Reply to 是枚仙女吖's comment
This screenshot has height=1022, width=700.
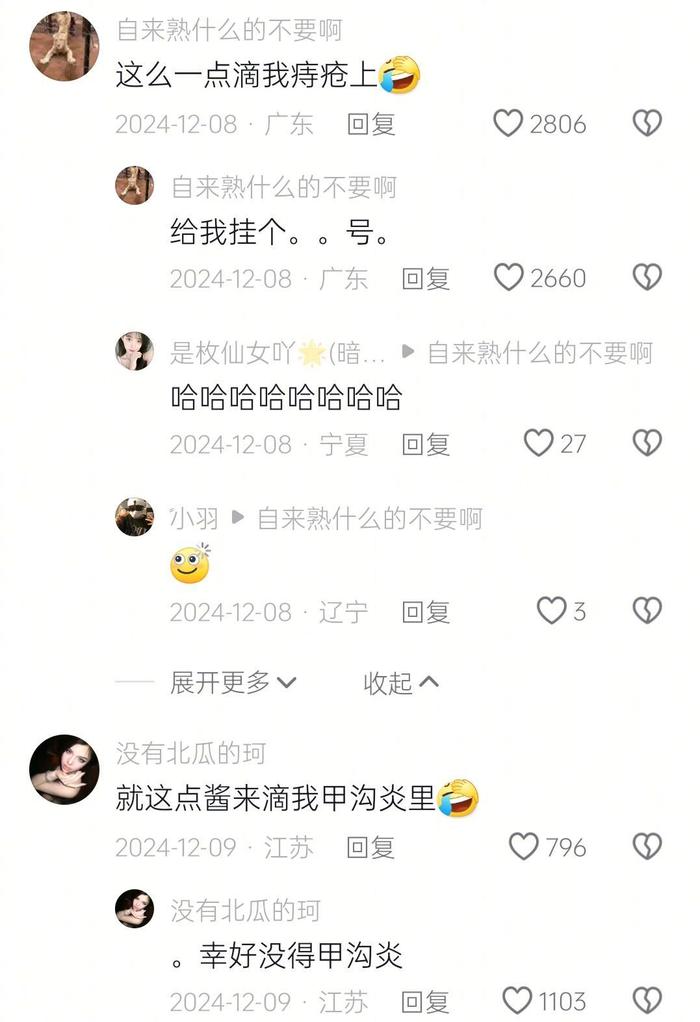tap(426, 444)
